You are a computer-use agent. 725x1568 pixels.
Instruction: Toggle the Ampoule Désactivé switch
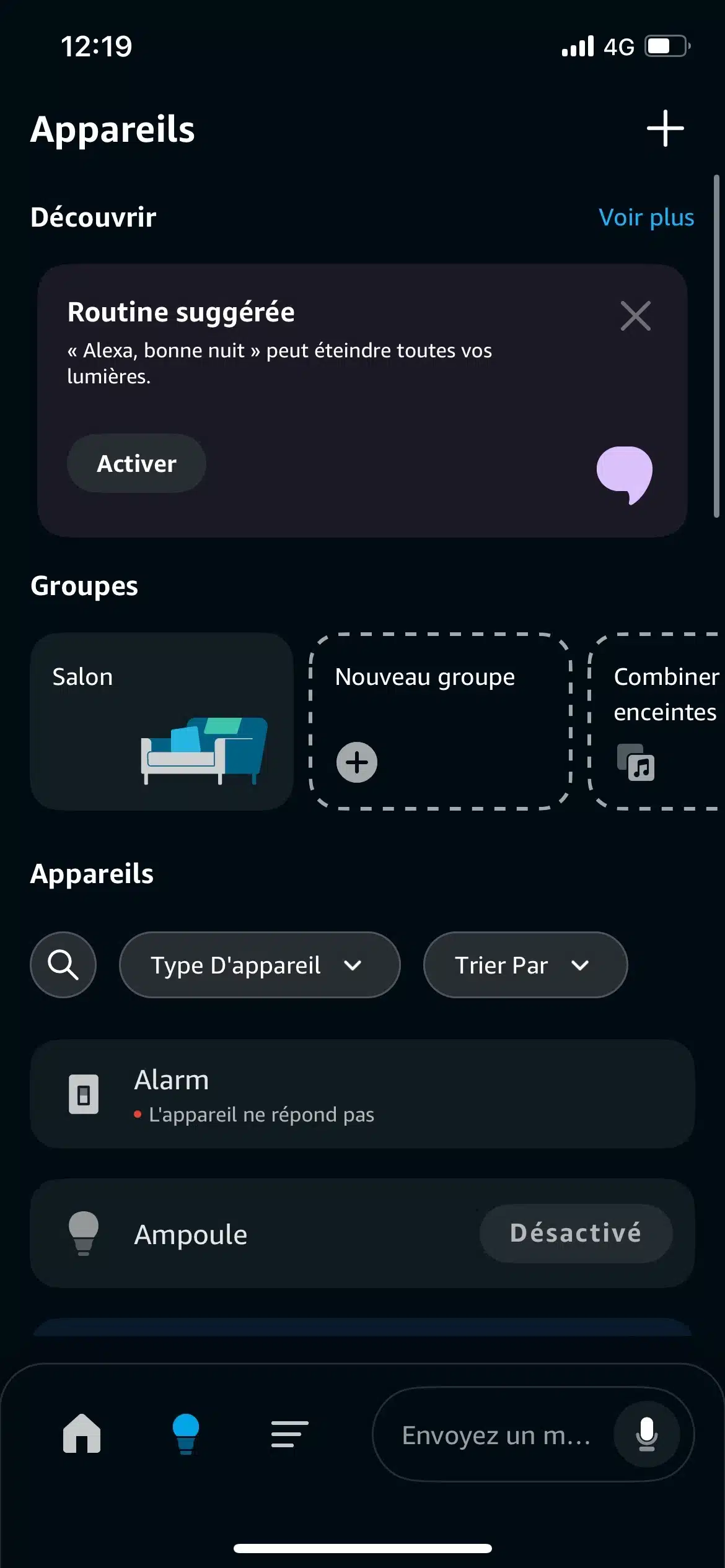tap(576, 1234)
